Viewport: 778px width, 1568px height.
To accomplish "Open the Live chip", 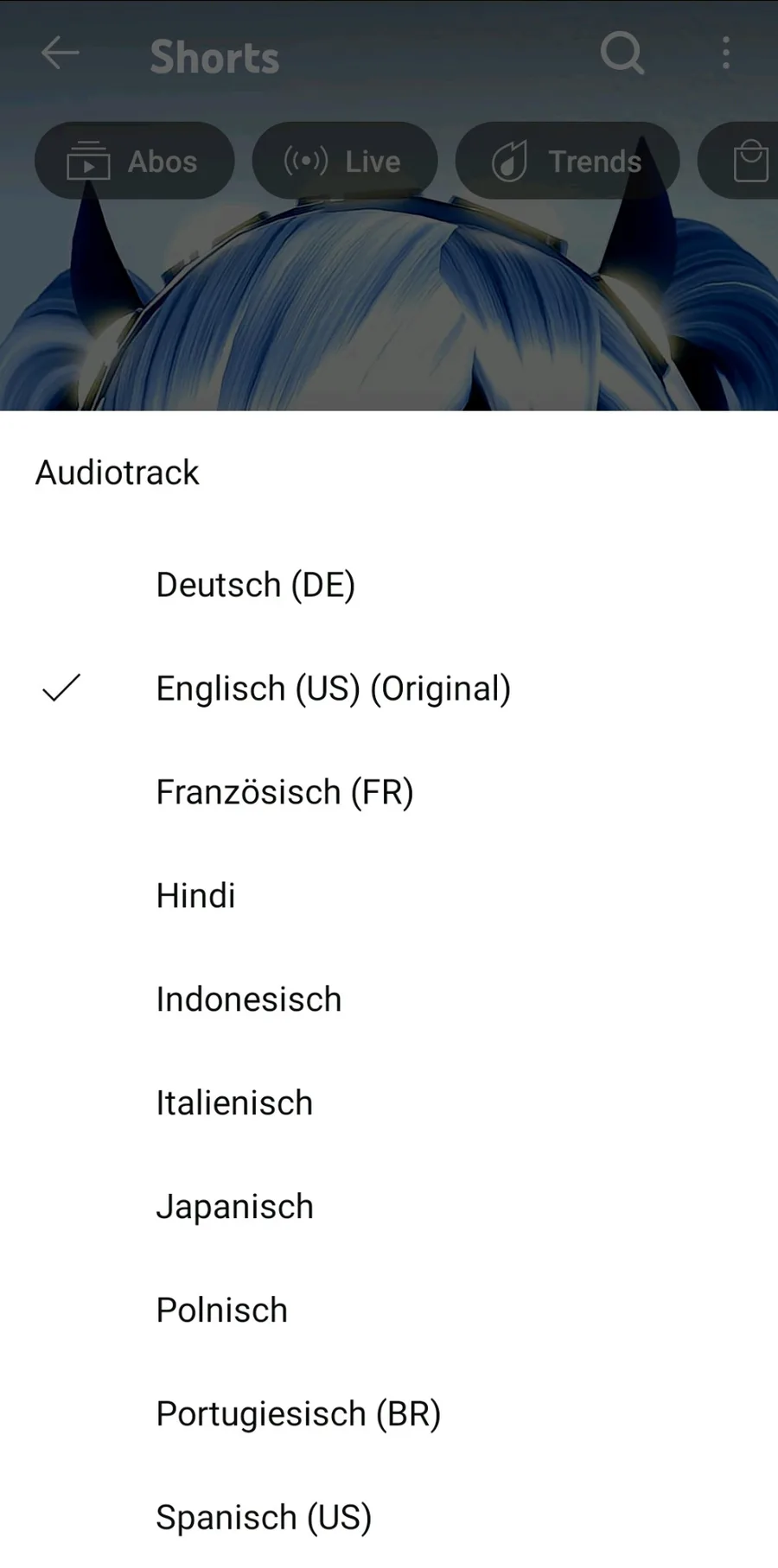I will point(344,161).
